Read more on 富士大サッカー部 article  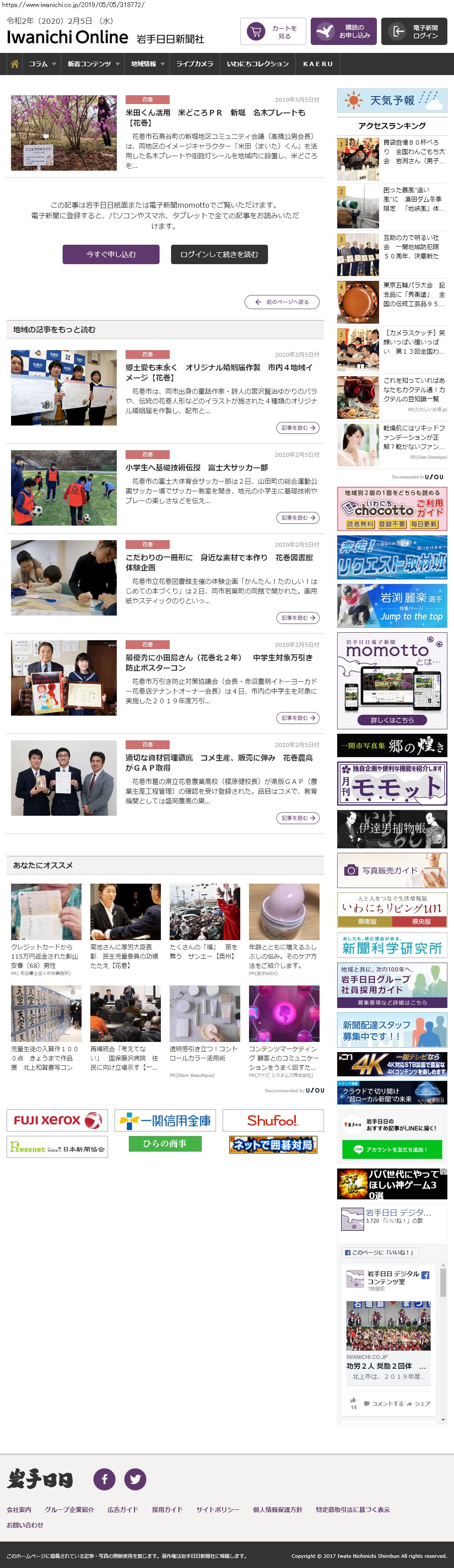(x=298, y=517)
